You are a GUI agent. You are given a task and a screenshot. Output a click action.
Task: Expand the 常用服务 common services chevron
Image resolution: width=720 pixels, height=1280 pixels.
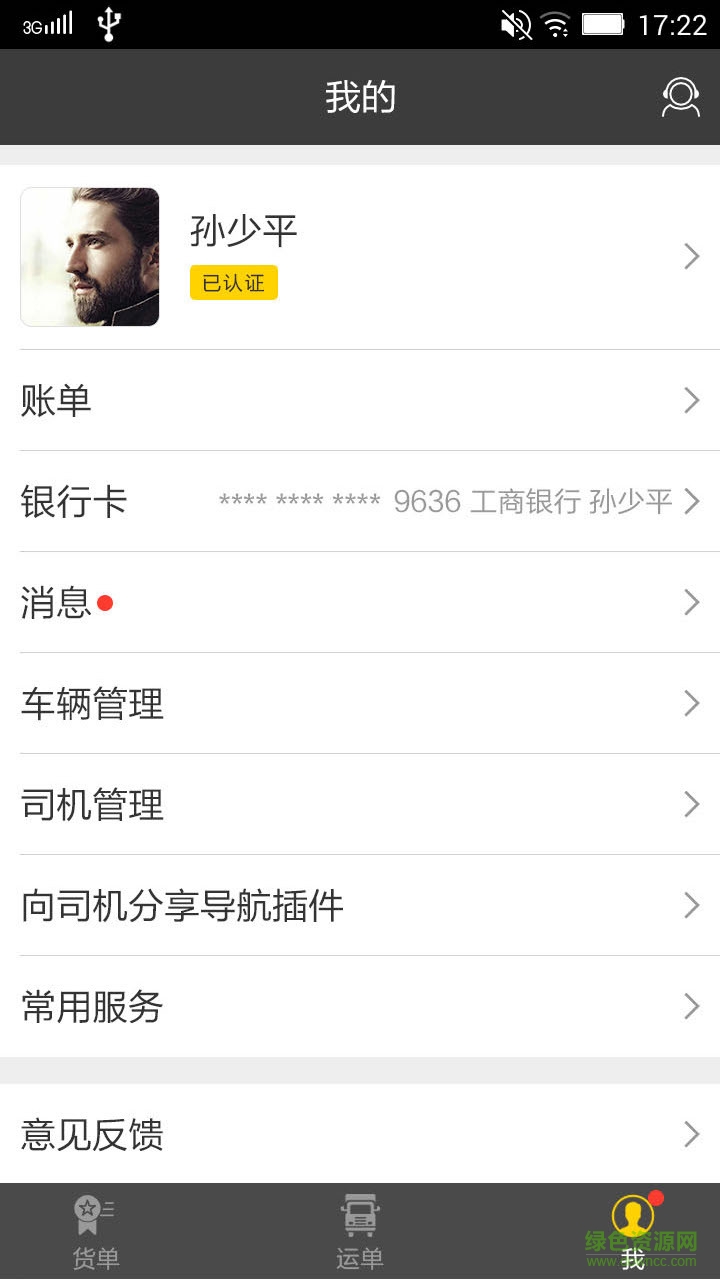point(691,1007)
